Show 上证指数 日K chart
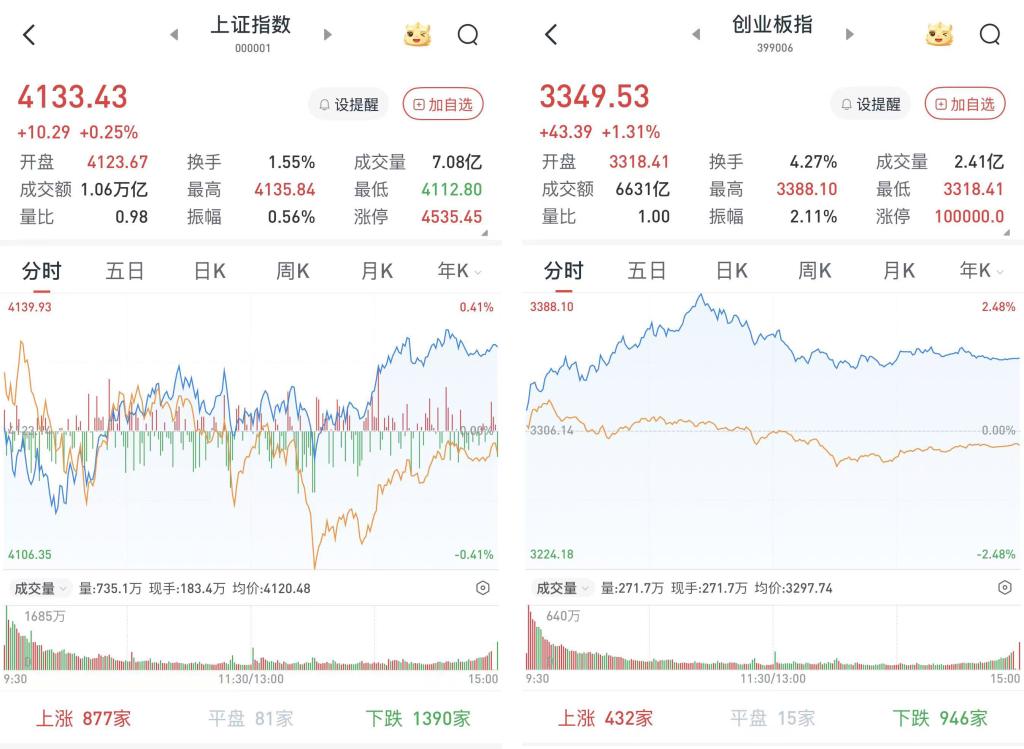 [x=209, y=271]
